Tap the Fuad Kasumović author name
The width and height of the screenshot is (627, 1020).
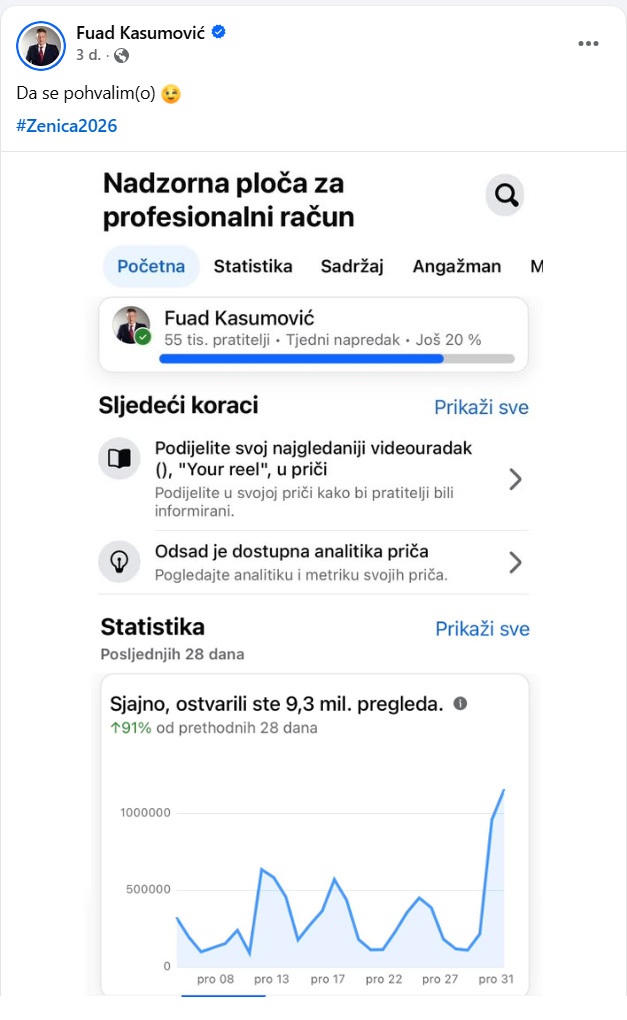pos(140,32)
